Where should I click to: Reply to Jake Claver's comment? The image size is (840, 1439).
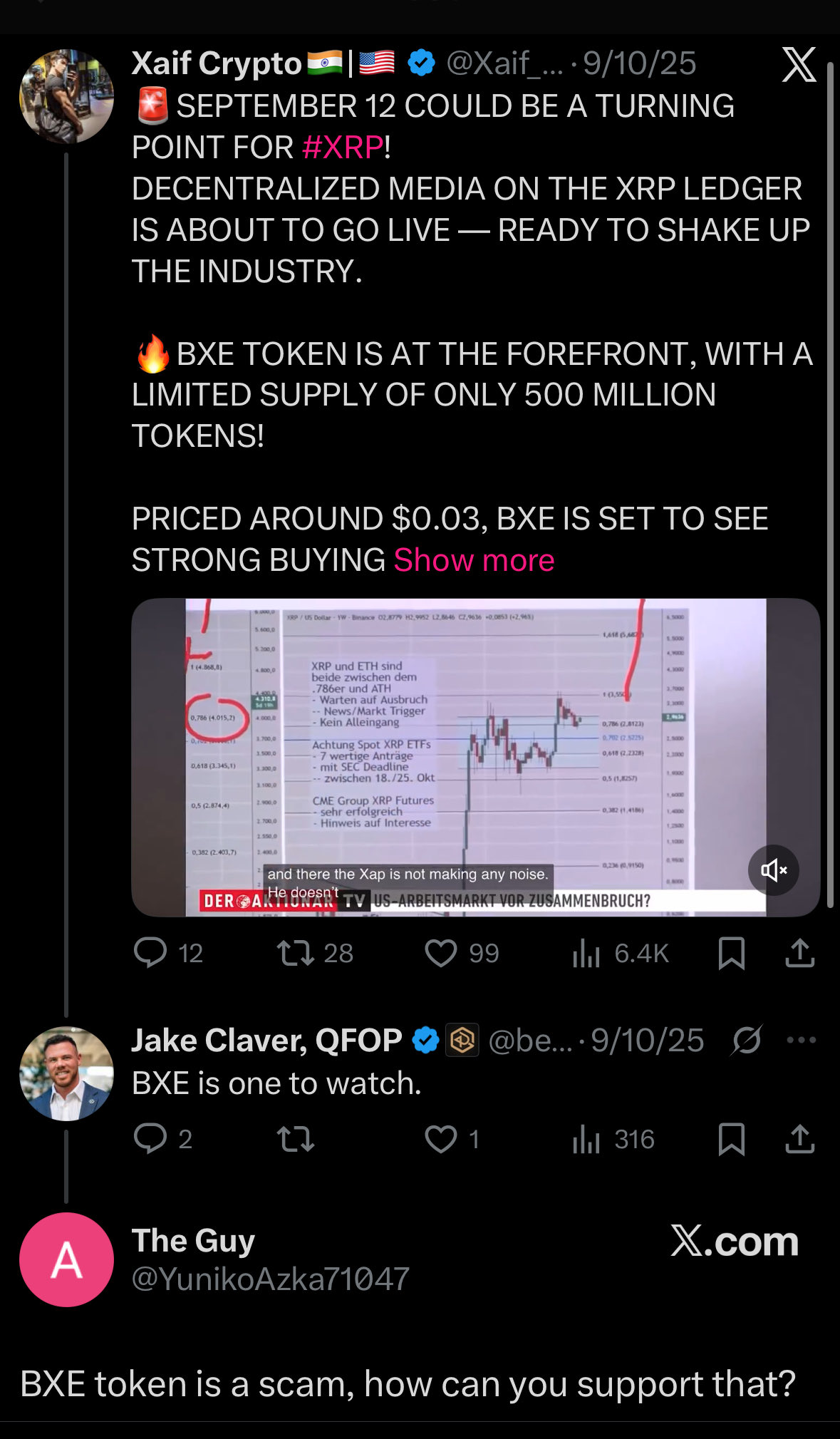pos(150,1139)
